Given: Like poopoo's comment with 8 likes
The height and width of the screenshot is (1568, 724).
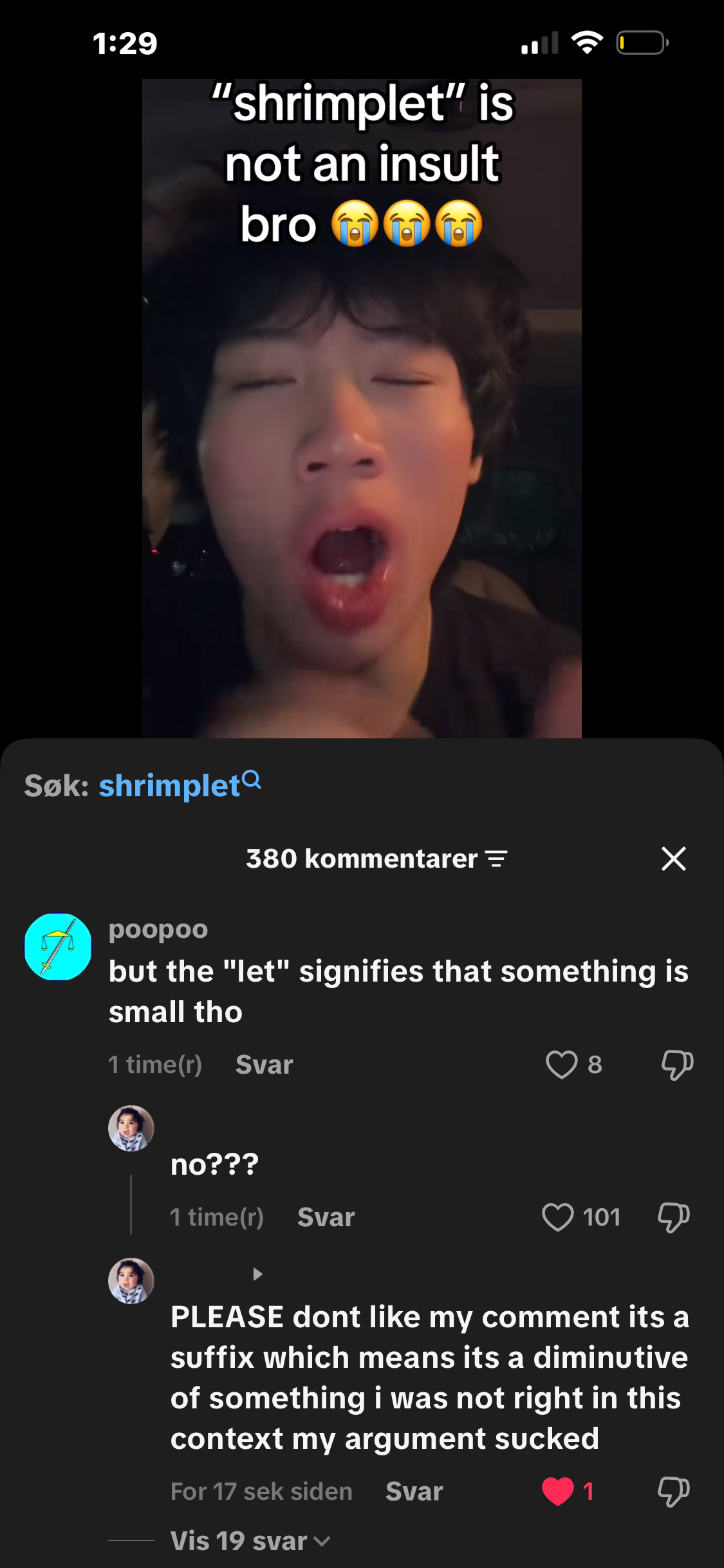Looking at the screenshot, I should [x=561, y=1065].
